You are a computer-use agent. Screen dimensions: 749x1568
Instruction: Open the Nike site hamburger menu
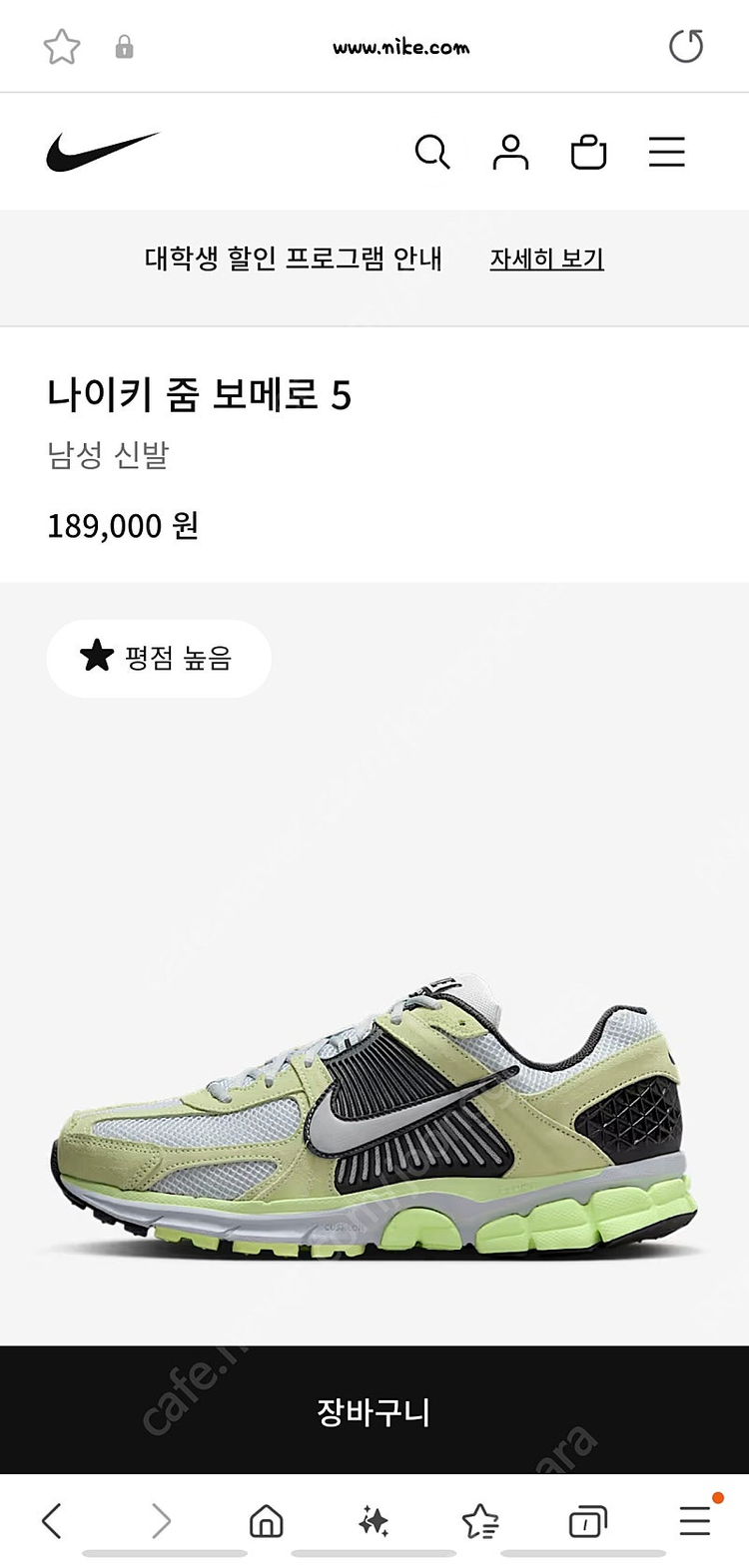click(x=666, y=153)
